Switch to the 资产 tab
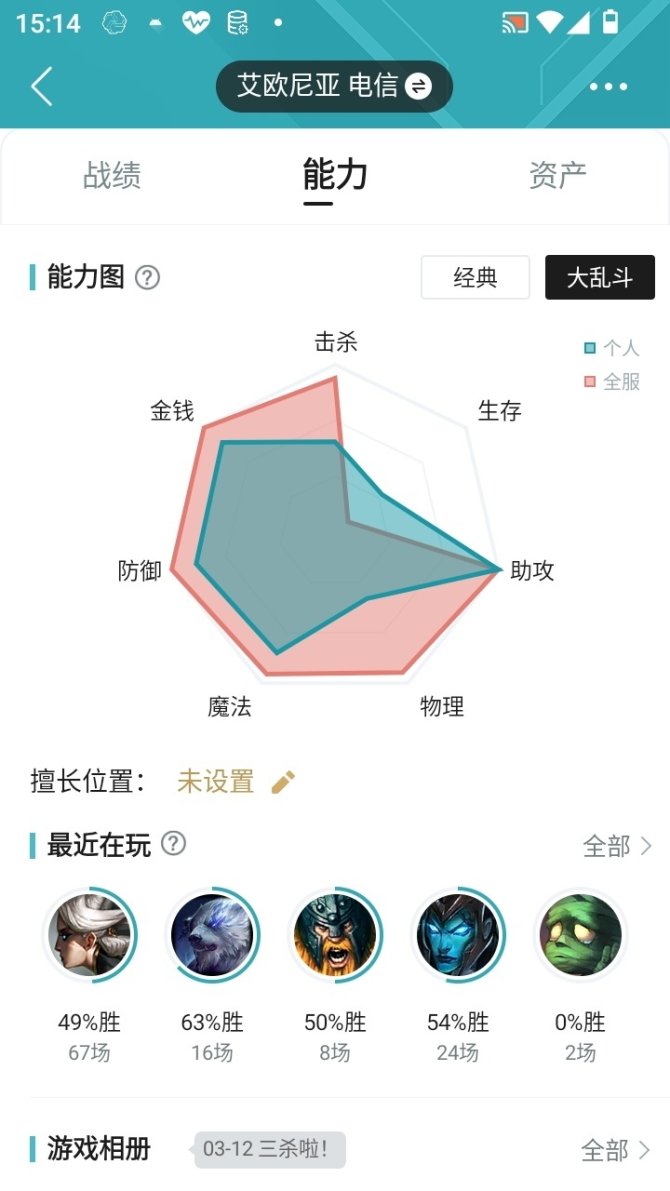 coord(557,175)
